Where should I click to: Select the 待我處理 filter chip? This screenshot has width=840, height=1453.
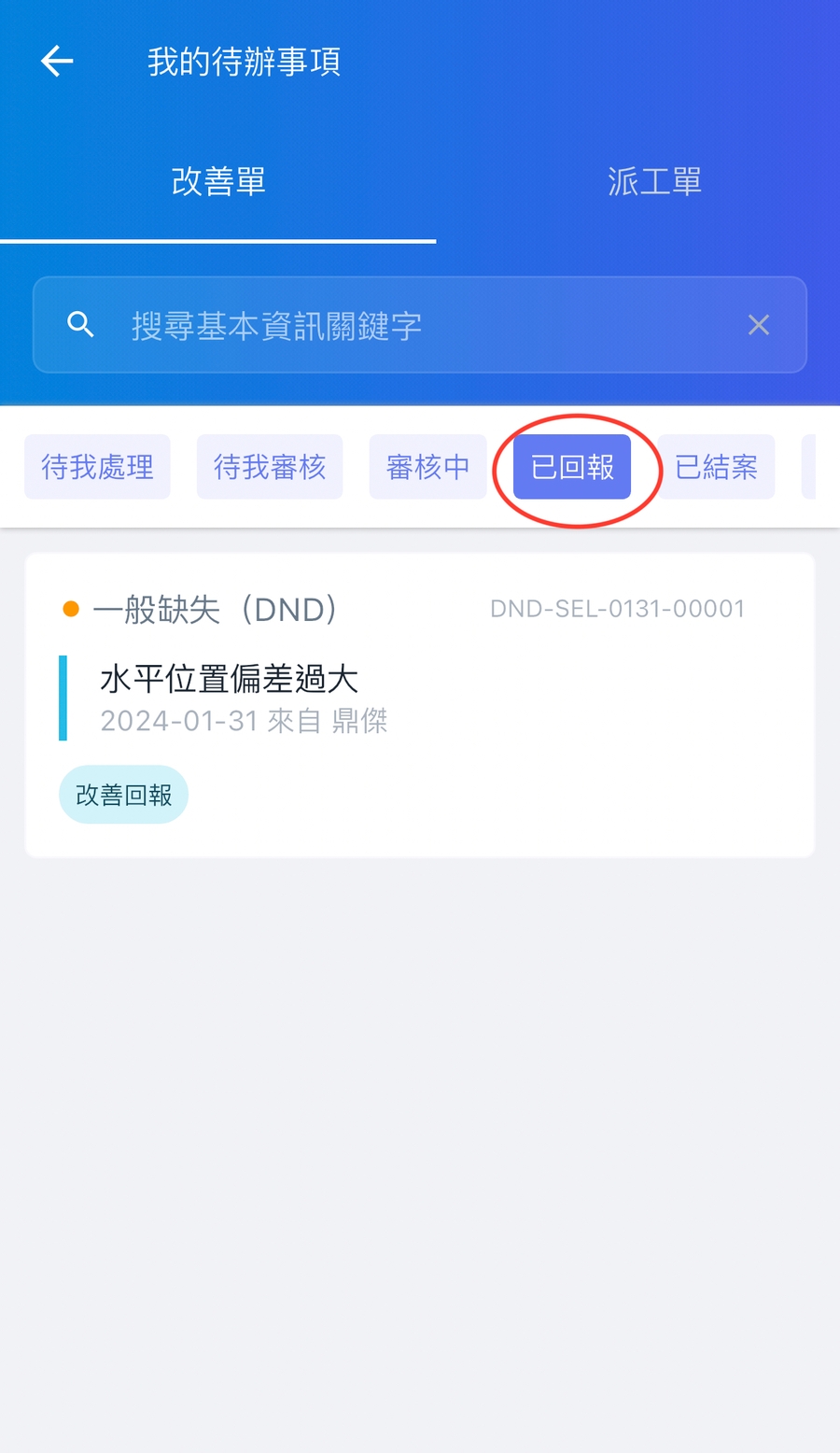click(x=97, y=467)
